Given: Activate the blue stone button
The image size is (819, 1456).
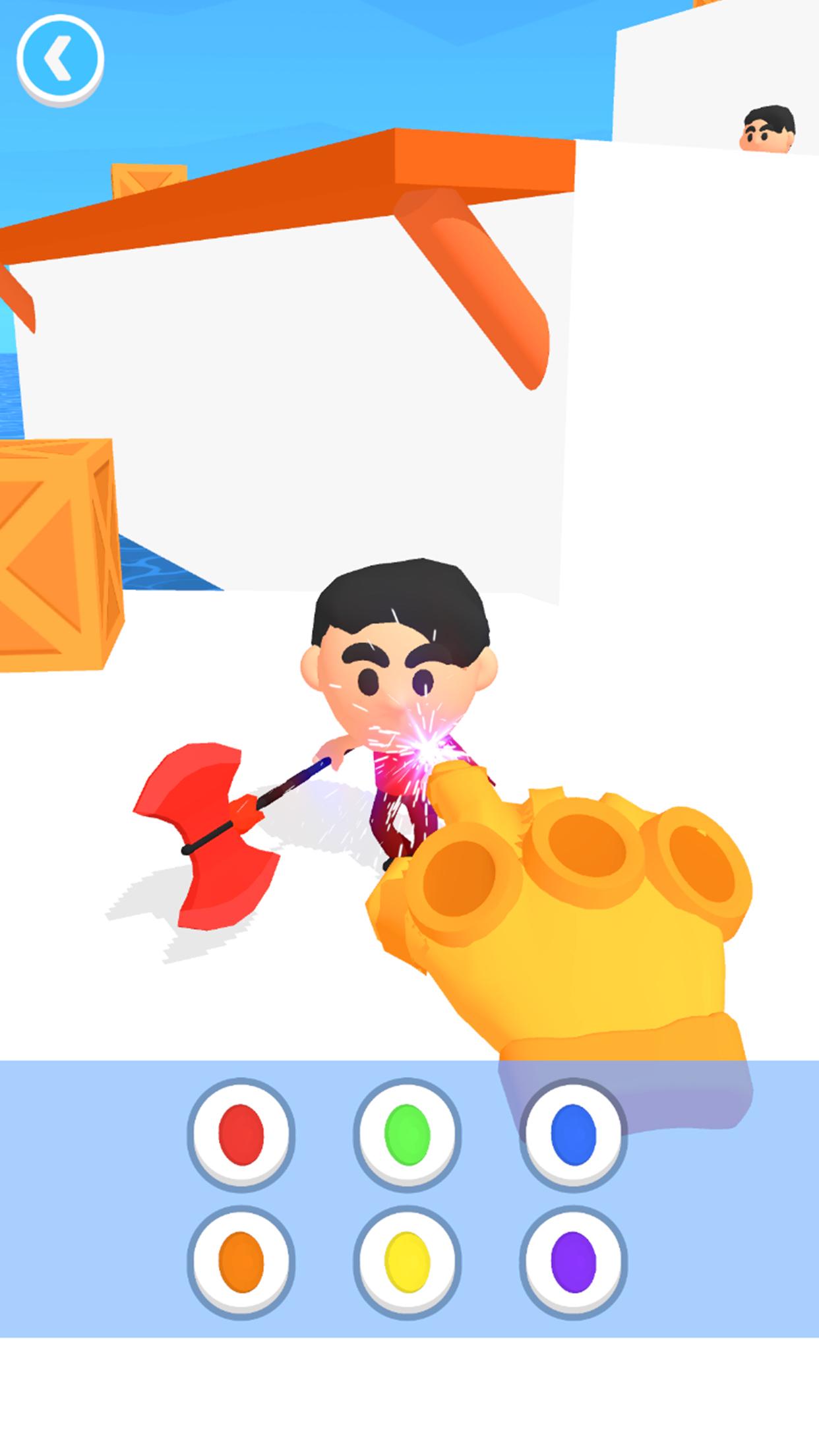Looking at the screenshot, I should pos(573,1135).
